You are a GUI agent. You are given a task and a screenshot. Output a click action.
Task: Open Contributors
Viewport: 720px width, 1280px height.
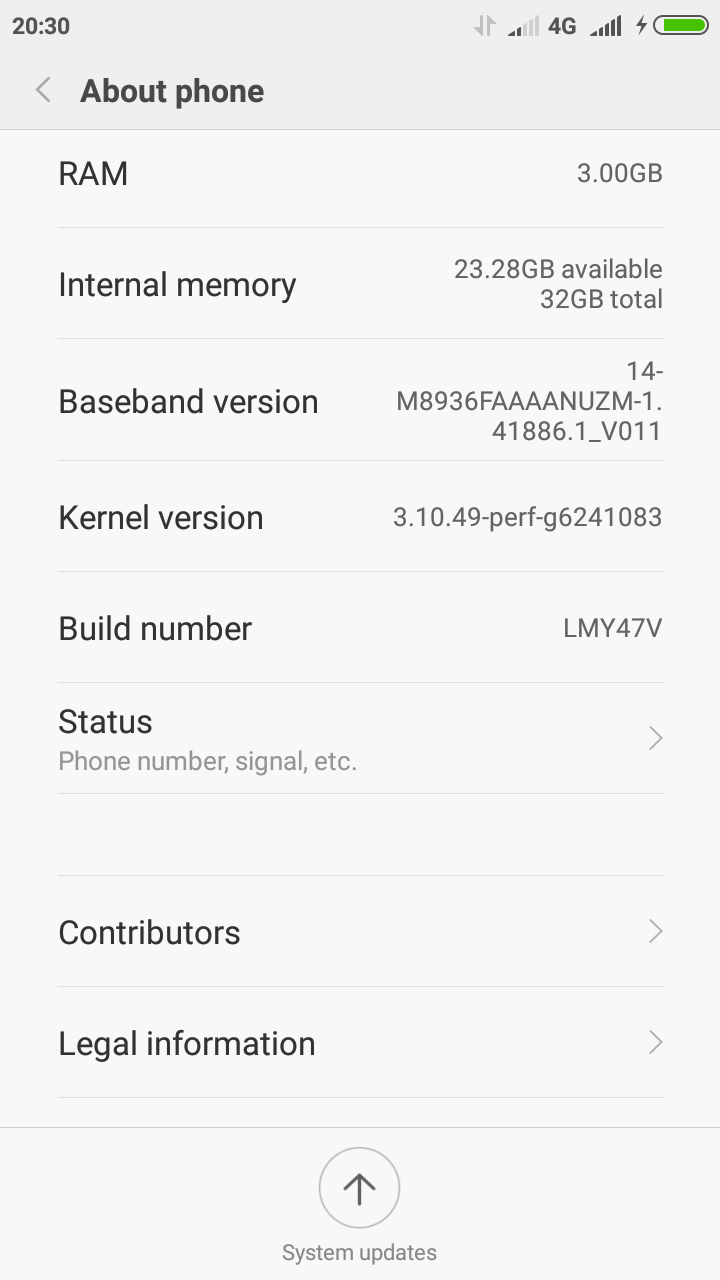pos(360,932)
